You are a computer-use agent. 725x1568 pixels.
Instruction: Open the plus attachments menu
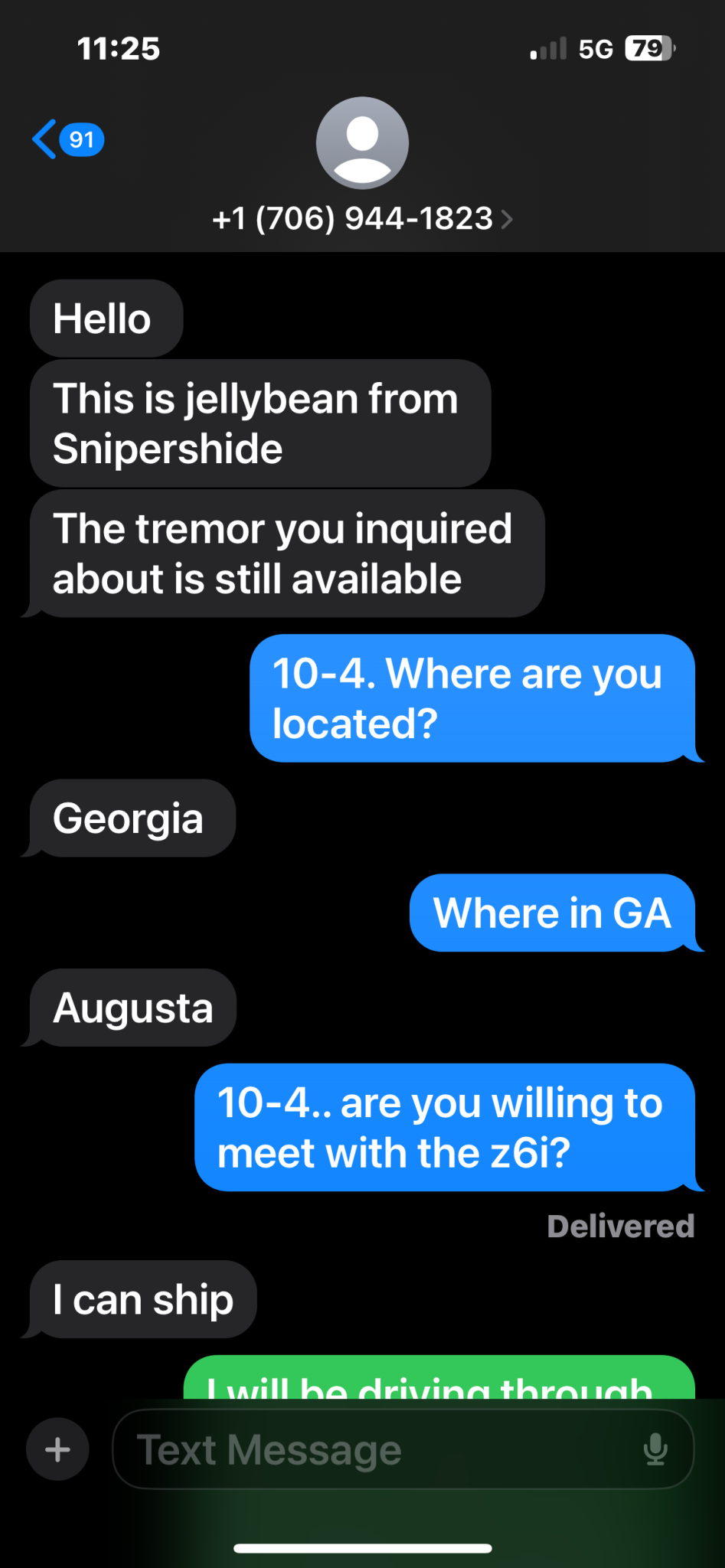57,1449
